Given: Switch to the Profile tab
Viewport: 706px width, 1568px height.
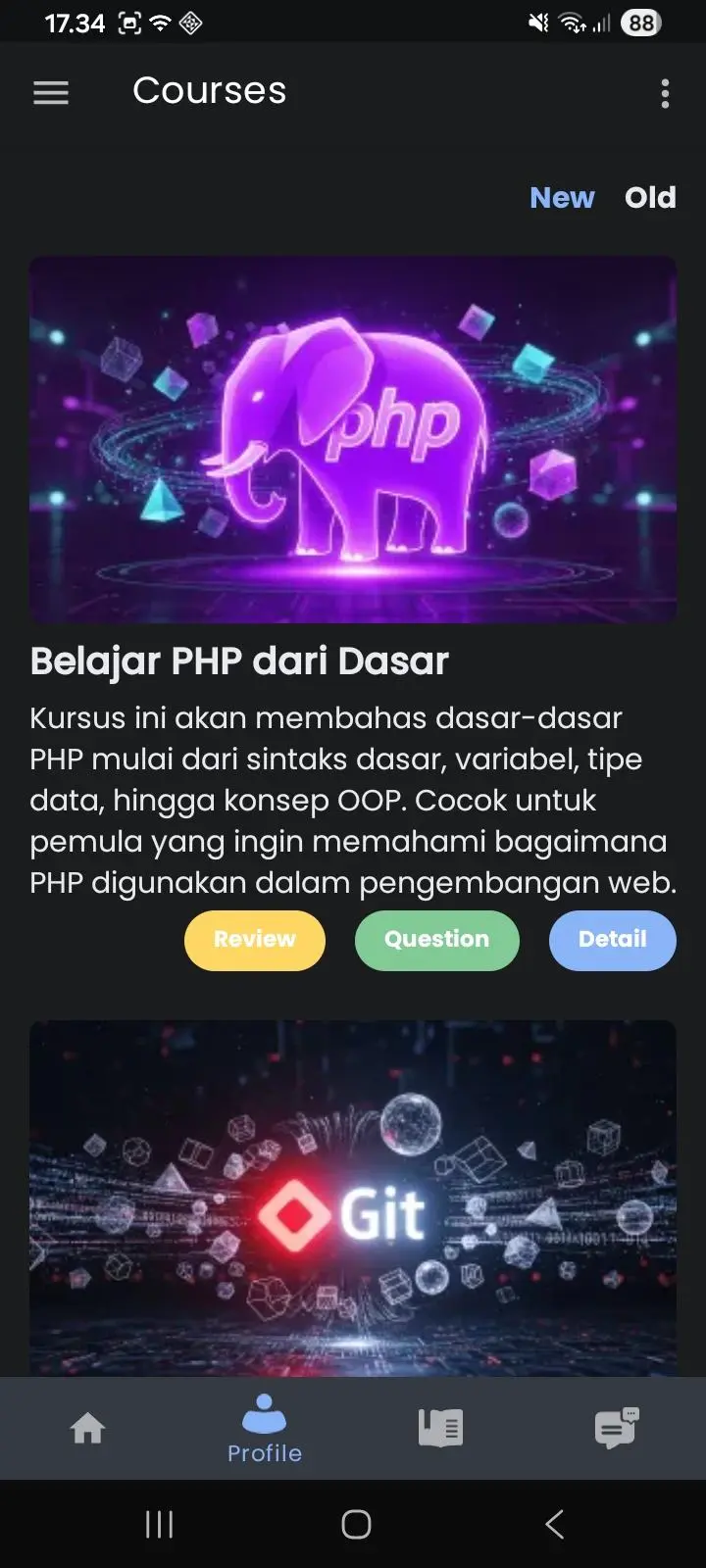Looking at the screenshot, I should (x=265, y=1429).
